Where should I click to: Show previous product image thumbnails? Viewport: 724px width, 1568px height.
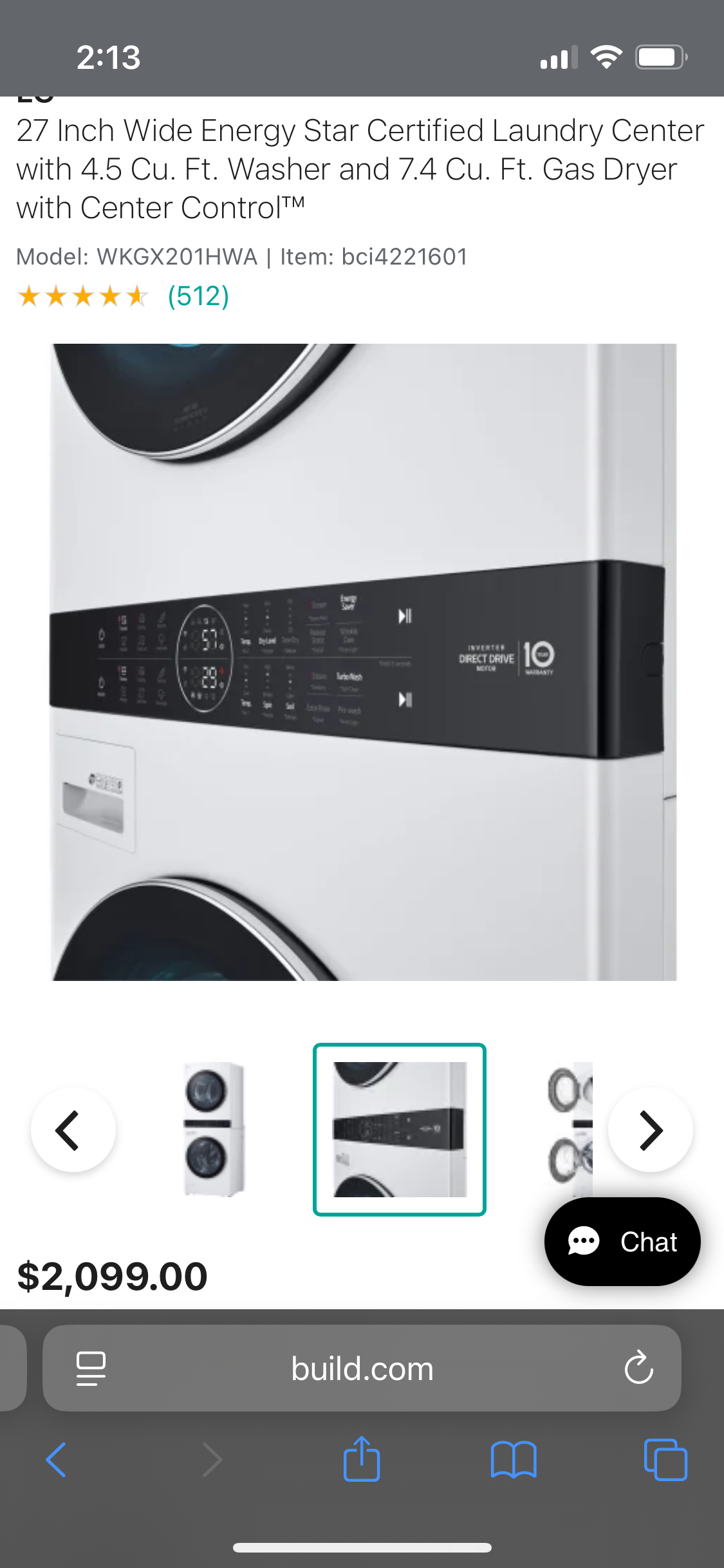coord(73,1130)
